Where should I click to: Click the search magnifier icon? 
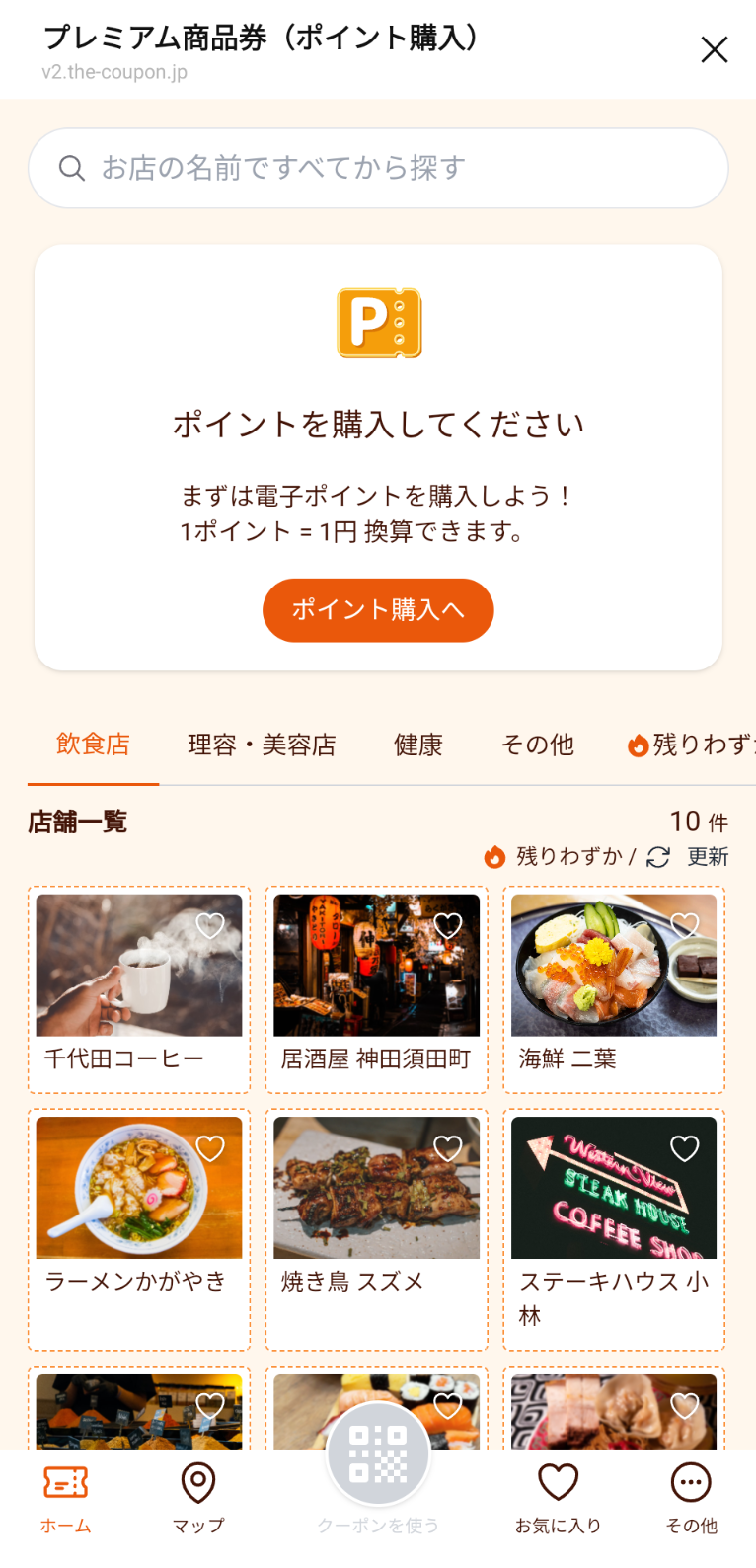(72, 168)
